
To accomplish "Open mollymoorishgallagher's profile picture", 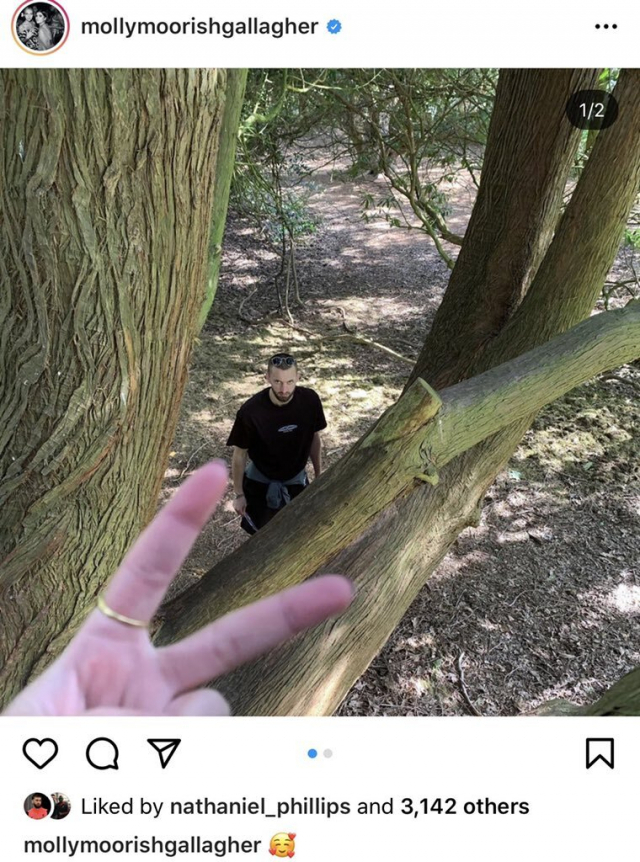I will point(39,27).
